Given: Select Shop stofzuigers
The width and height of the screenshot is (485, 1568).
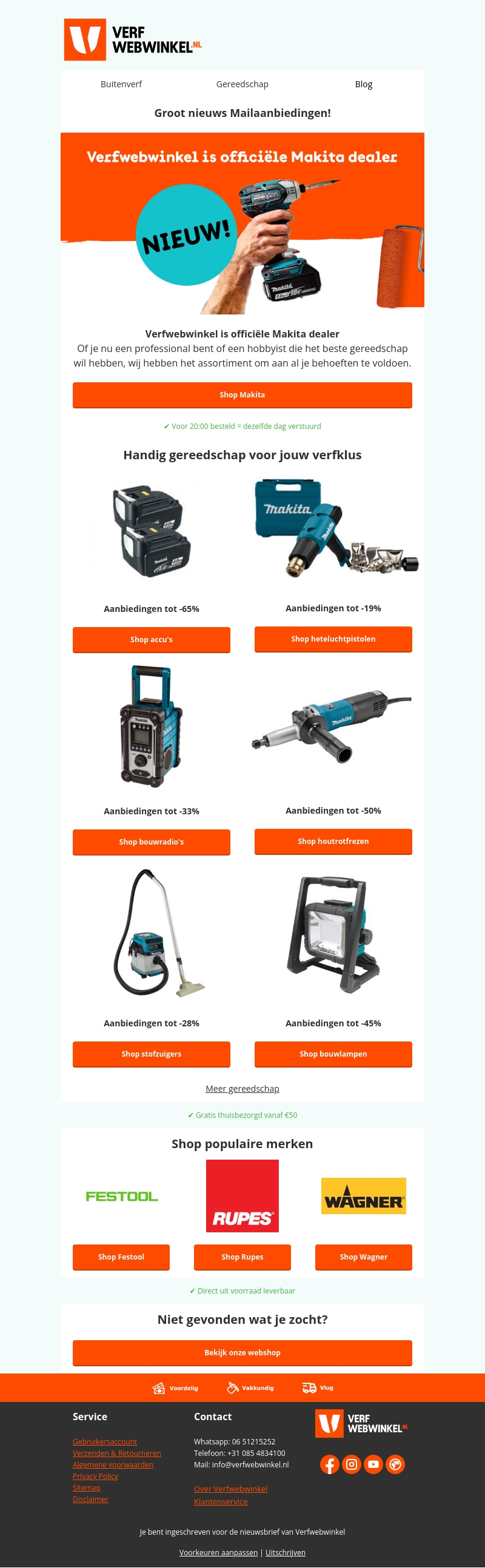Looking at the screenshot, I should tap(151, 1053).
